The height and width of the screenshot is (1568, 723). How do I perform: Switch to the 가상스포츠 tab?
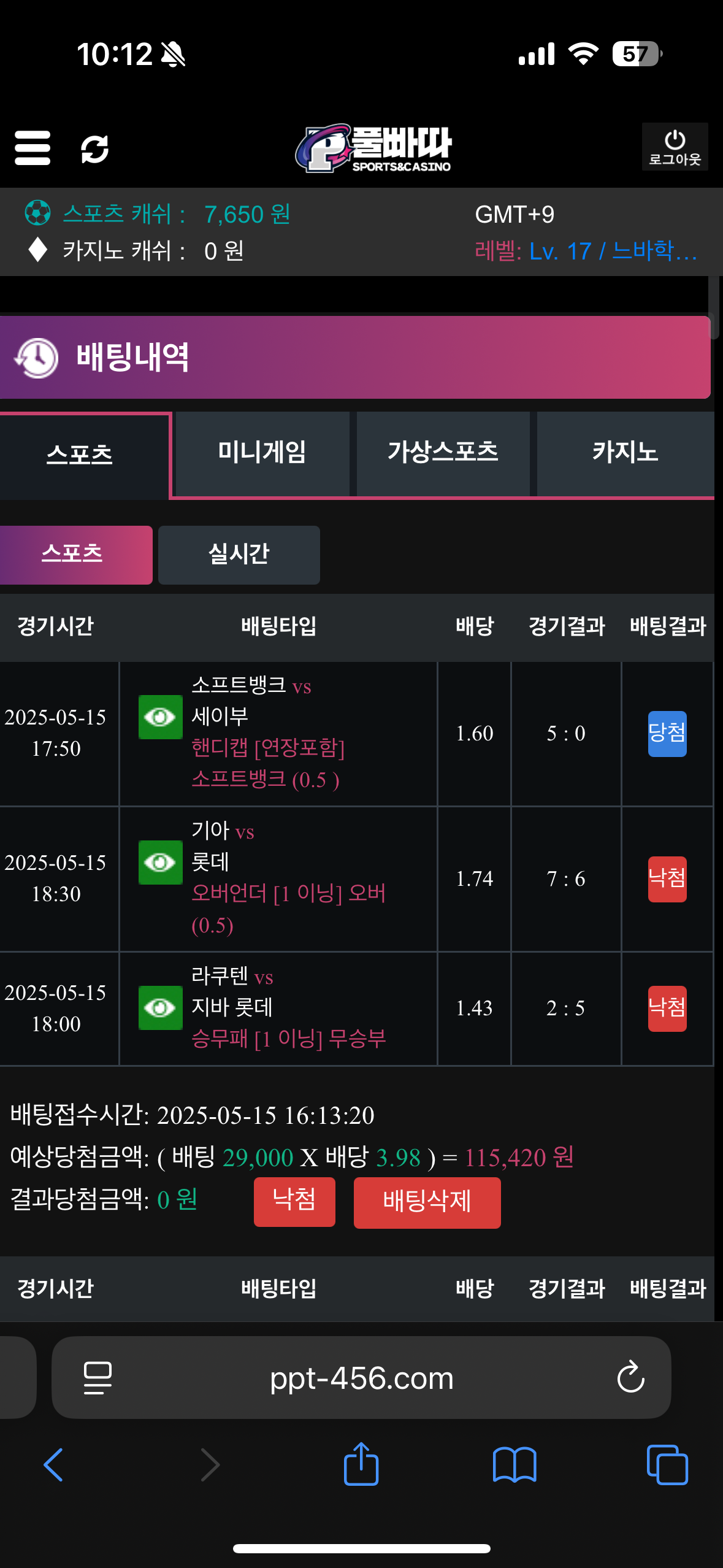[443, 453]
